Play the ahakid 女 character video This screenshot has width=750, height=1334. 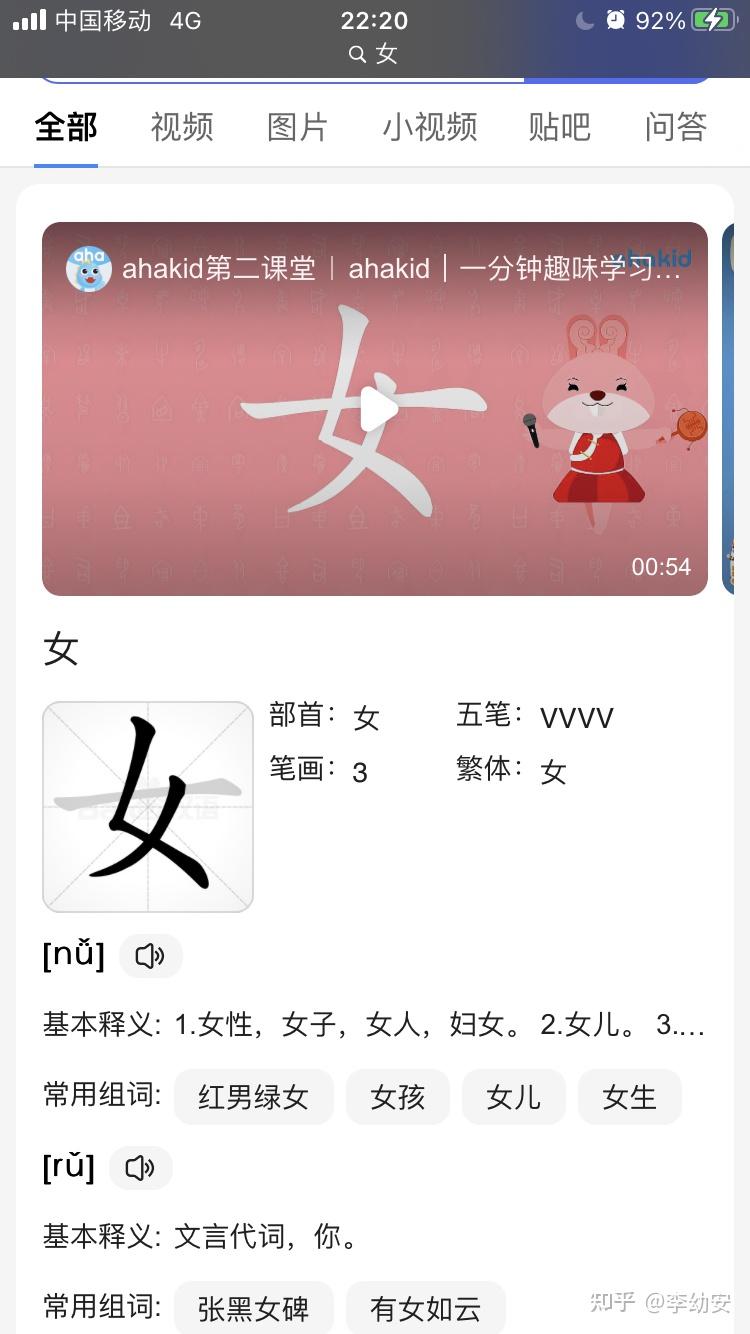pos(377,409)
